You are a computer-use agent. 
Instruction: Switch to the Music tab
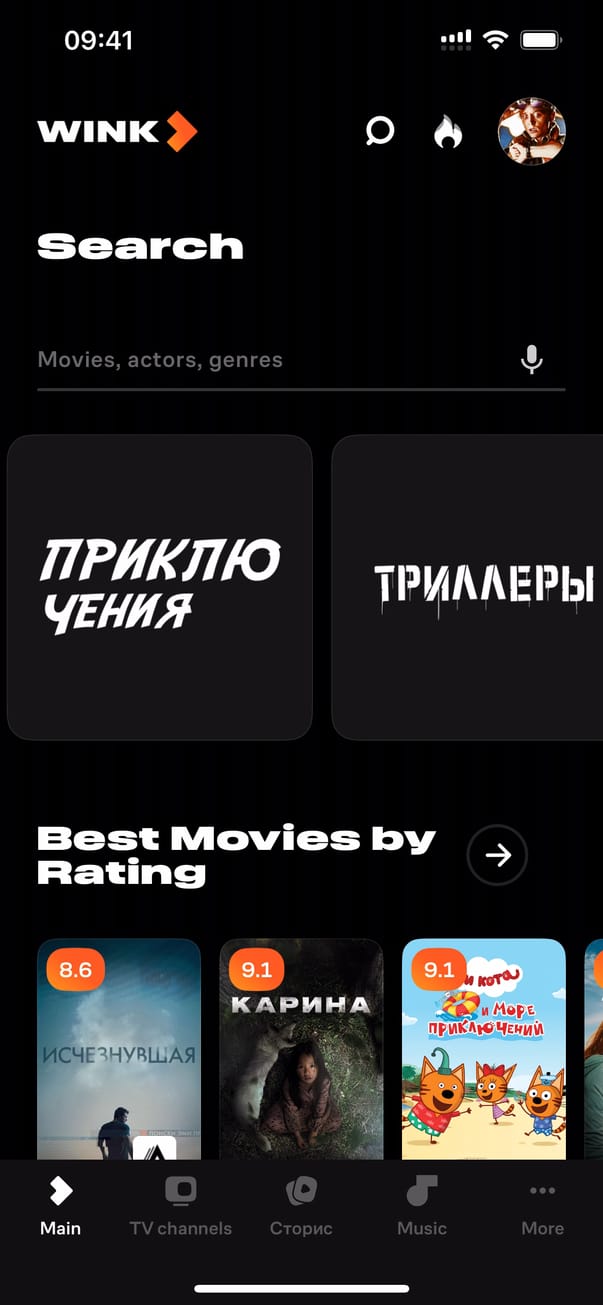pos(422,1206)
